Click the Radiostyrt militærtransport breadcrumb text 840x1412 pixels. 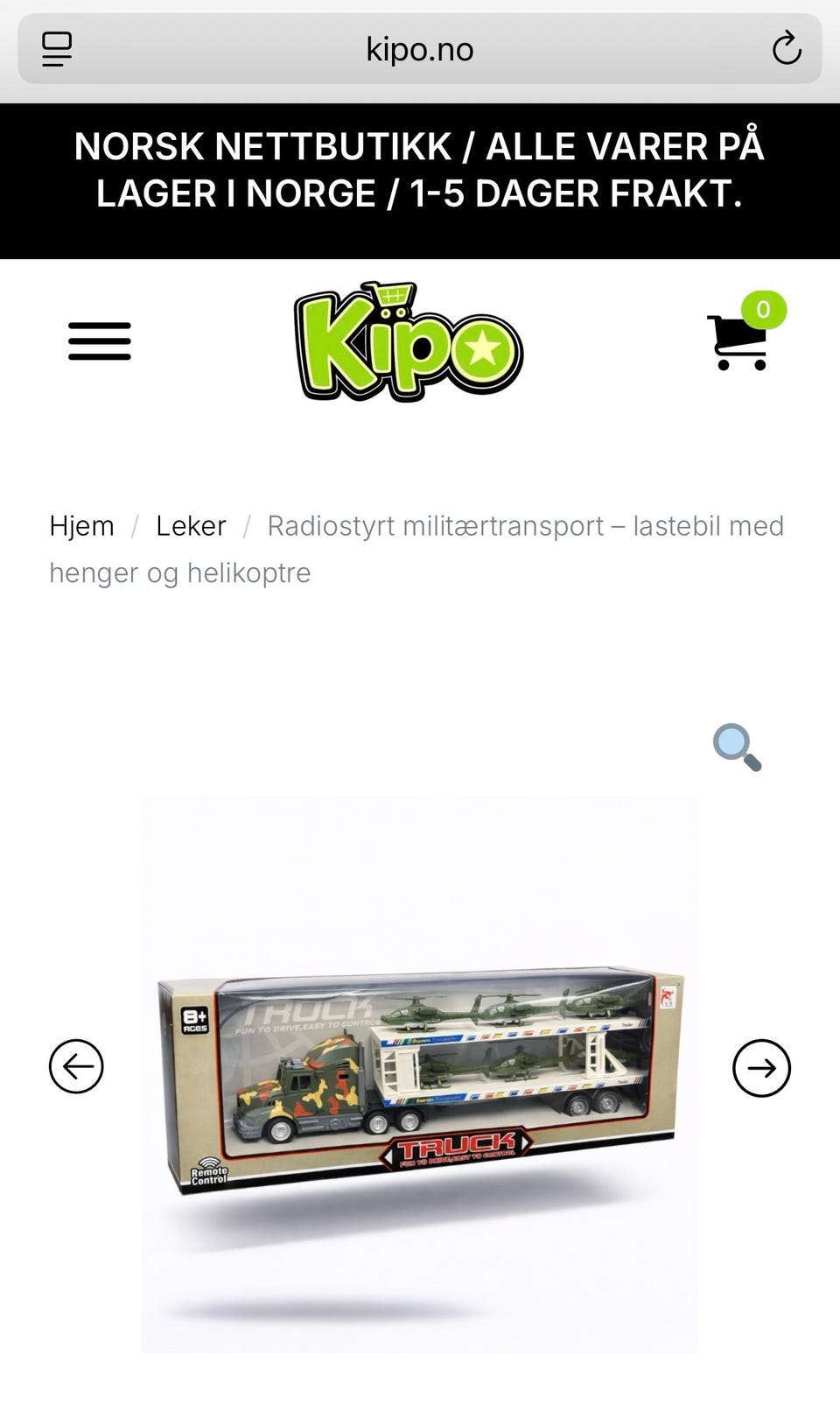pyautogui.click(x=525, y=525)
